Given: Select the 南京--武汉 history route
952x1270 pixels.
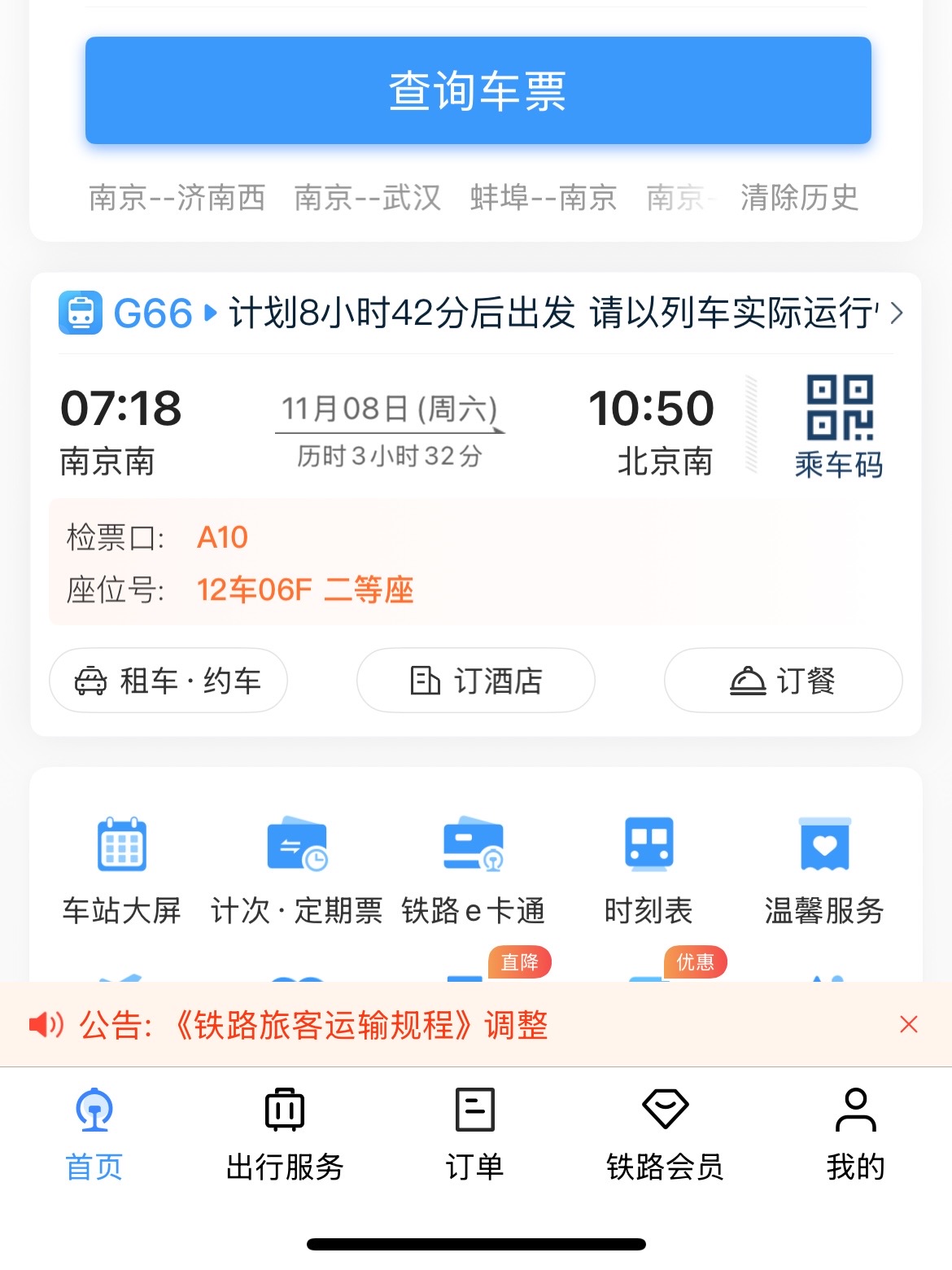Looking at the screenshot, I should click(x=368, y=197).
